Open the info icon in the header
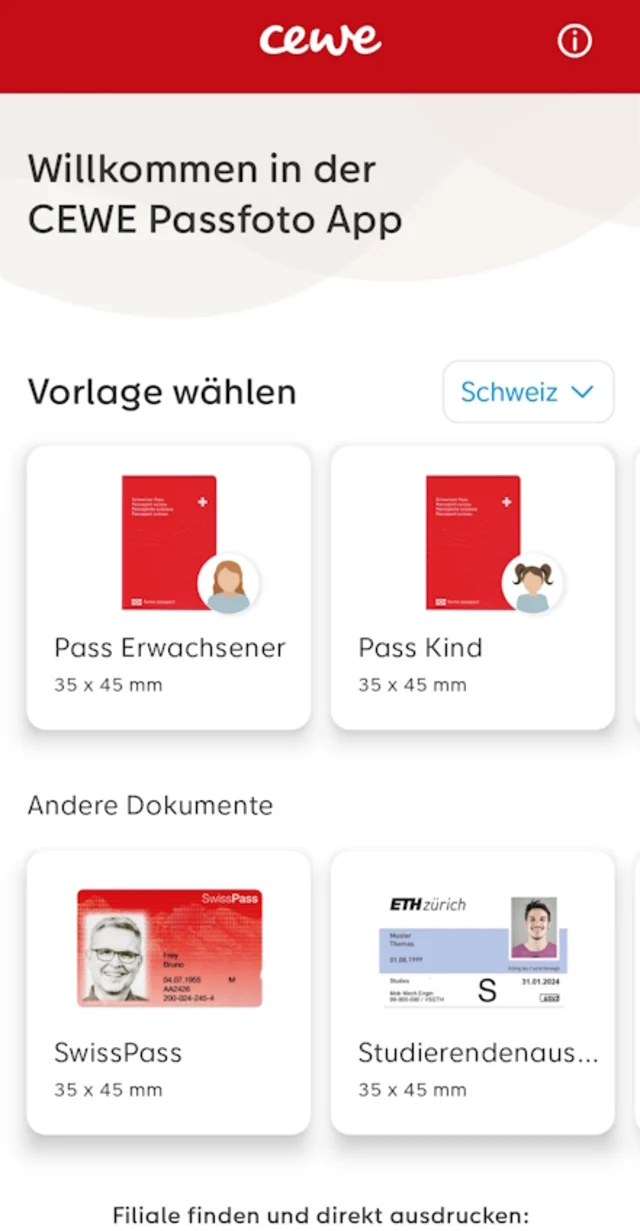 (574, 41)
